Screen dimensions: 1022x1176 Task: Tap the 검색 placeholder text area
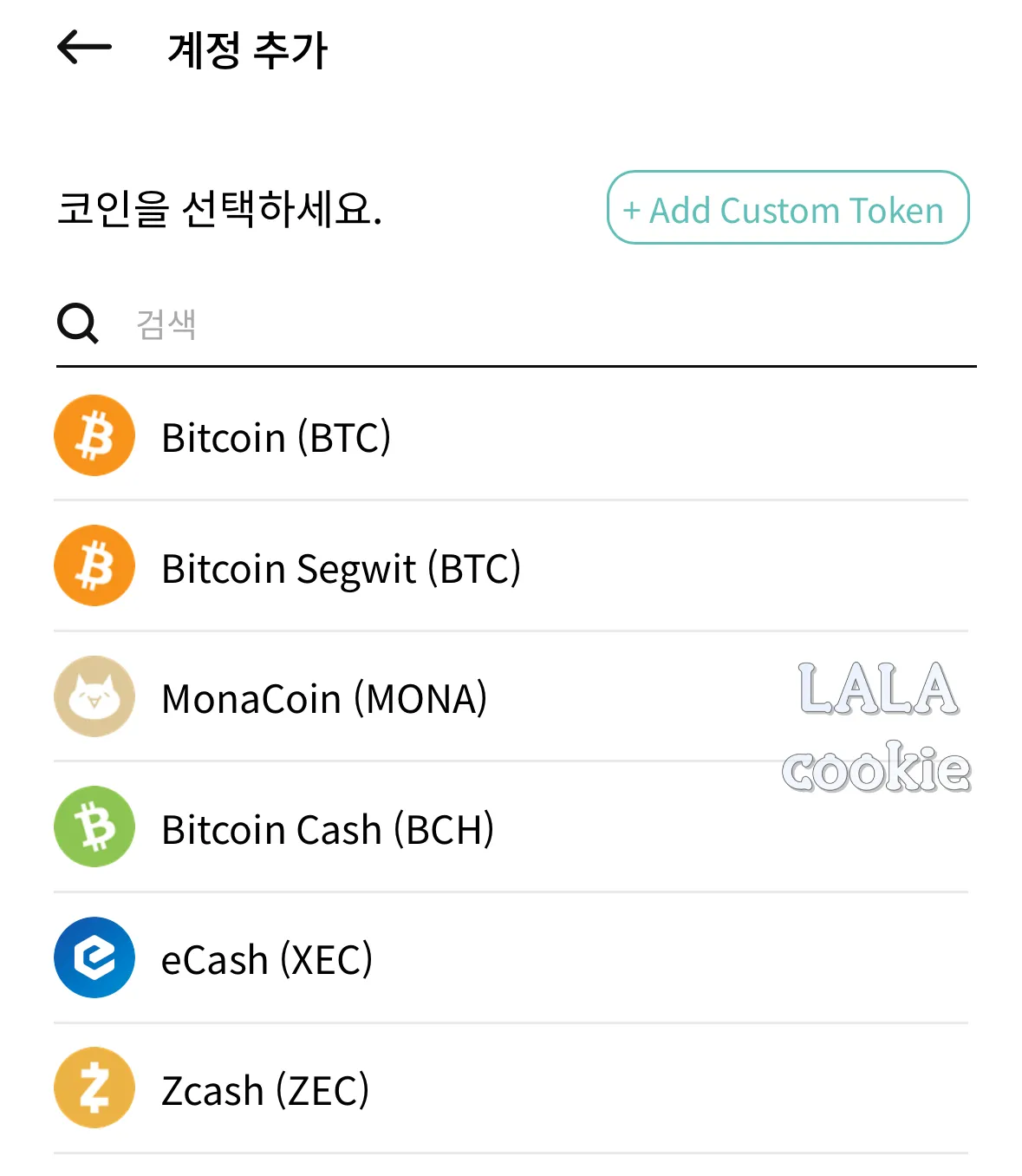coord(167,325)
